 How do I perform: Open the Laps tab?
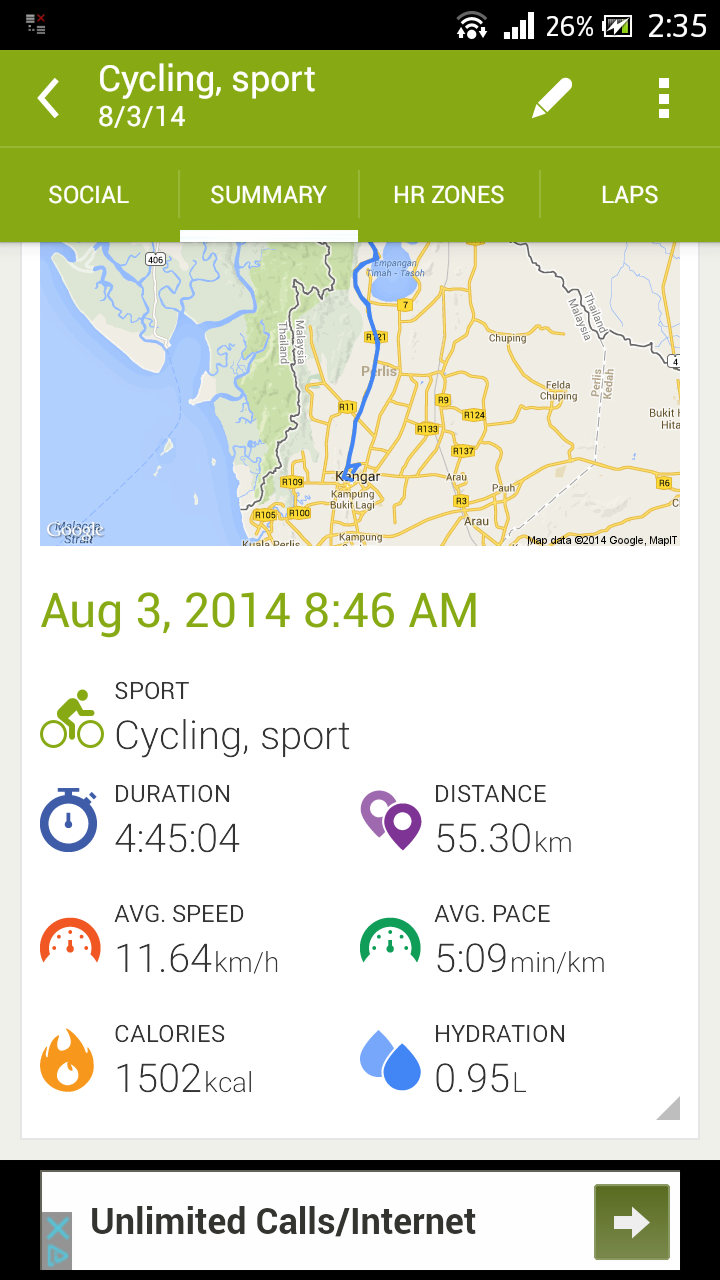629,195
